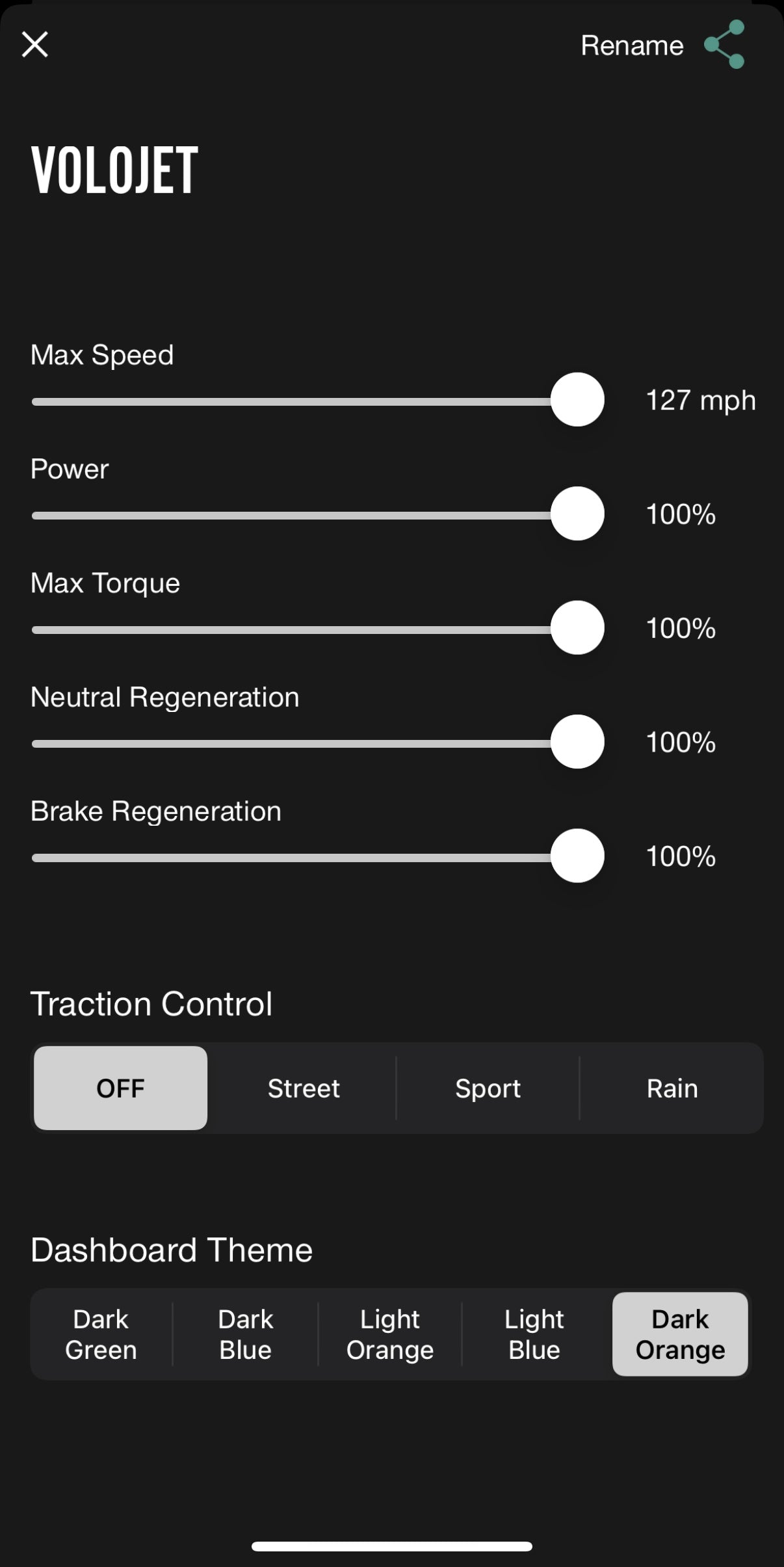784x1567 pixels.
Task: Pick the Light Orange dashboard theme
Action: point(390,1334)
